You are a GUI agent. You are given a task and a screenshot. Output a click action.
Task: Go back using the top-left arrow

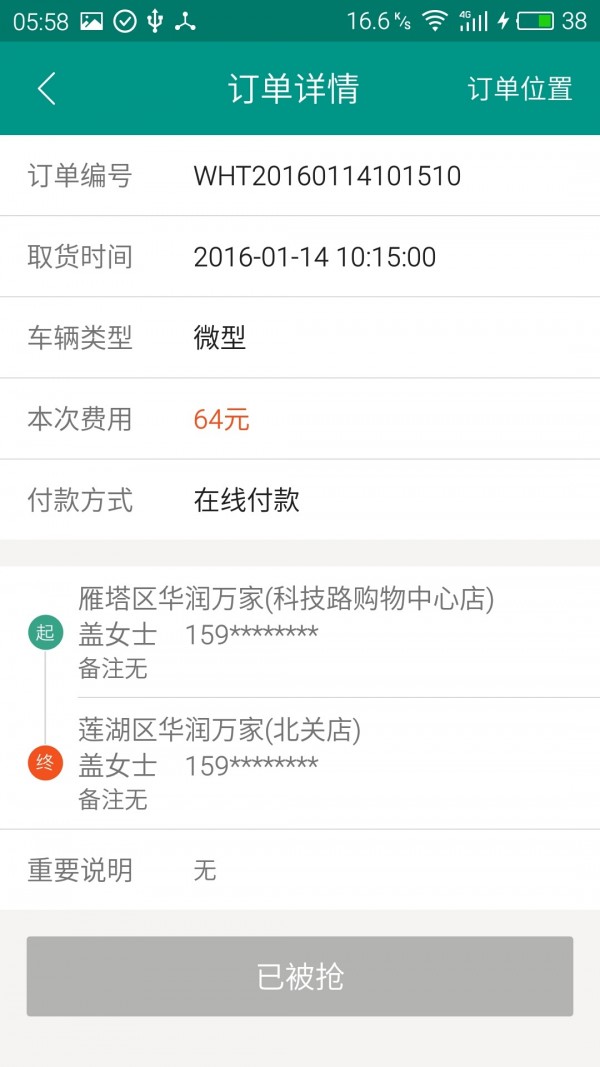coord(46,89)
